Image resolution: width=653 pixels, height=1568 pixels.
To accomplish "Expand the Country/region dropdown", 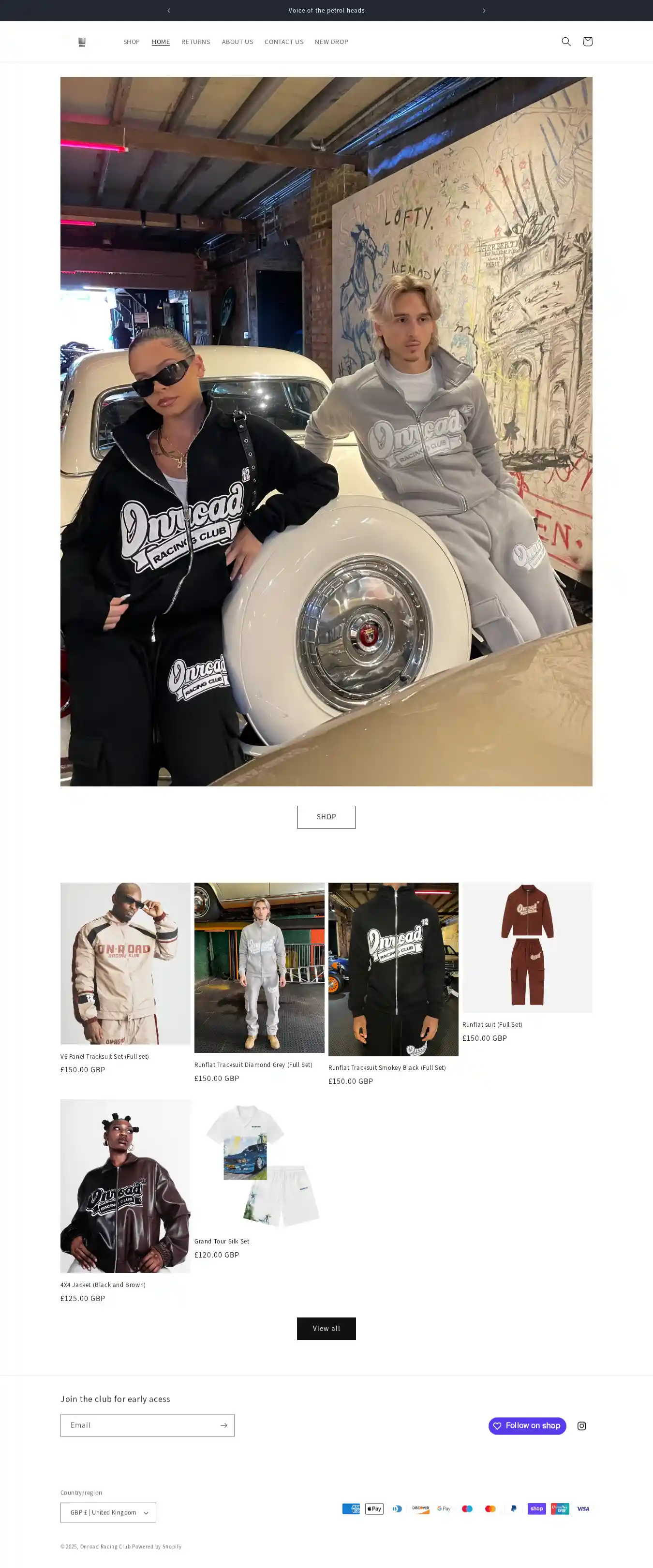I will coord(108,1512).
